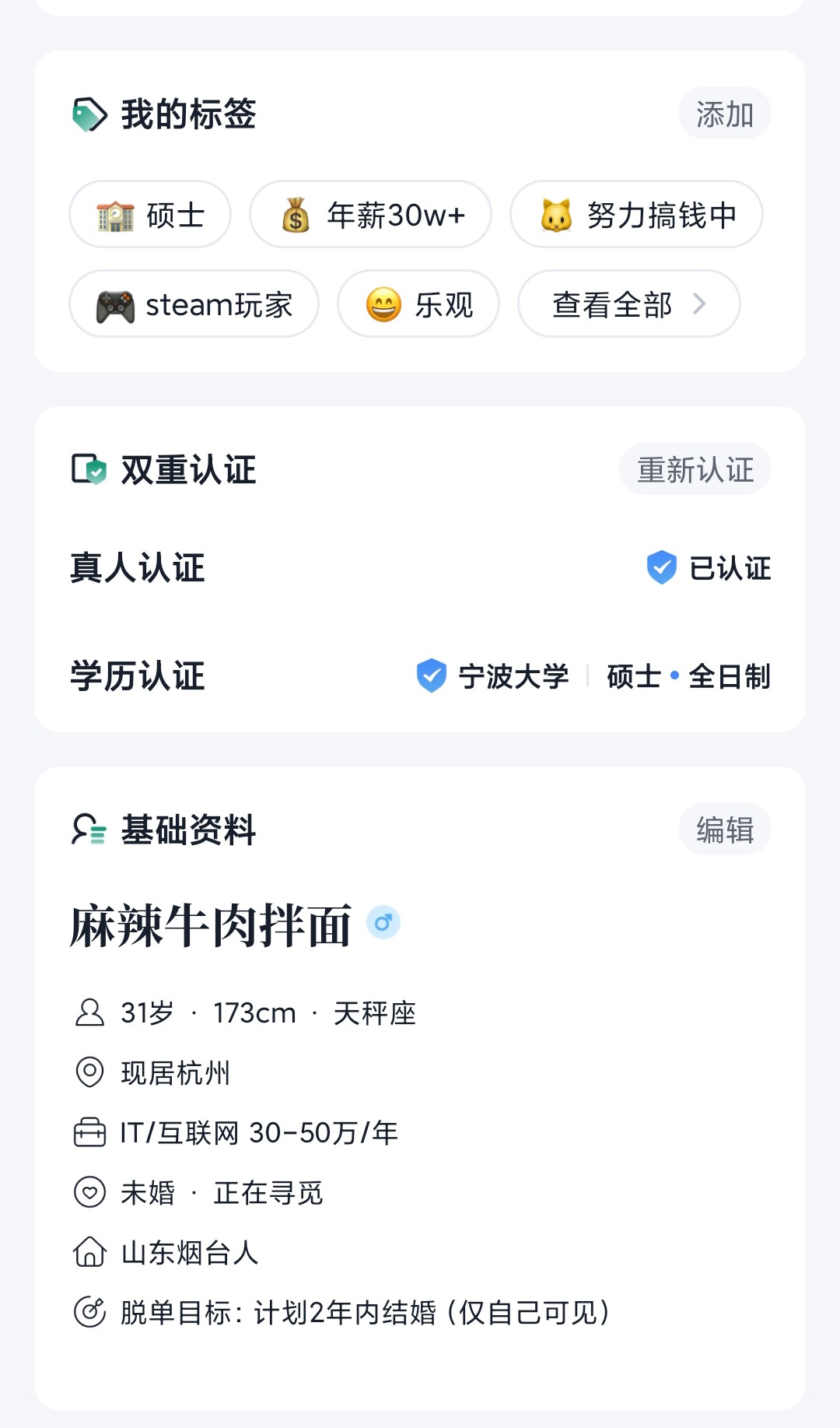This screenshot has height=1428, width=840.
Task: Open the 努力搞钱中 tag
Action: click(636, 214)
